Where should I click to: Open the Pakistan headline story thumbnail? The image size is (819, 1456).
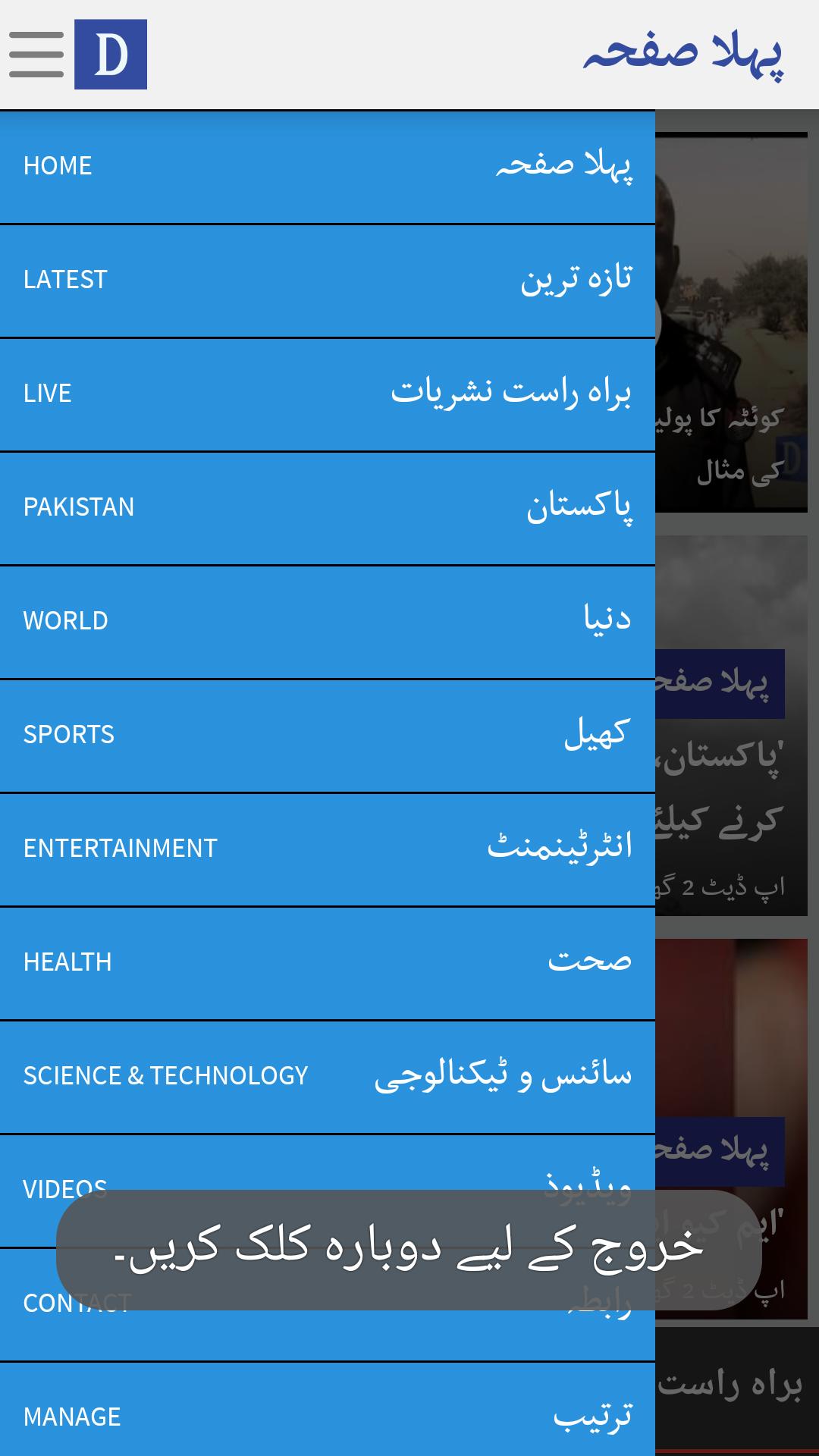[x=736, y=720]
